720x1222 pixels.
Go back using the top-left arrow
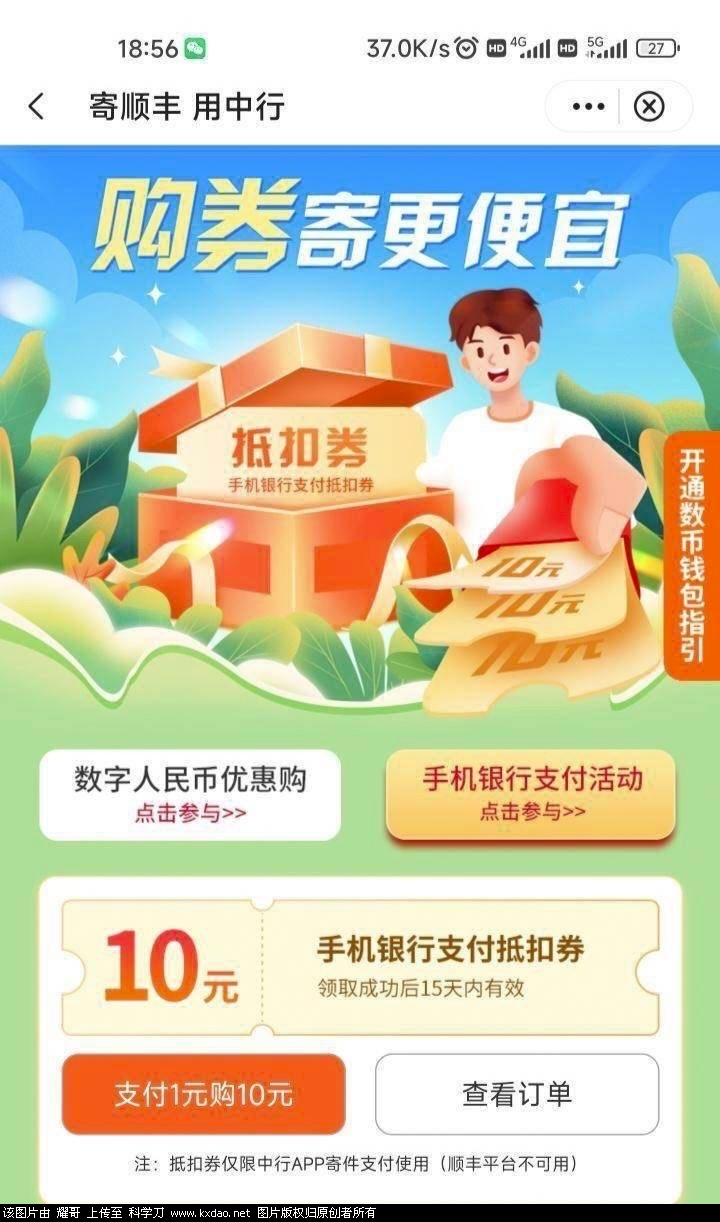37,106
